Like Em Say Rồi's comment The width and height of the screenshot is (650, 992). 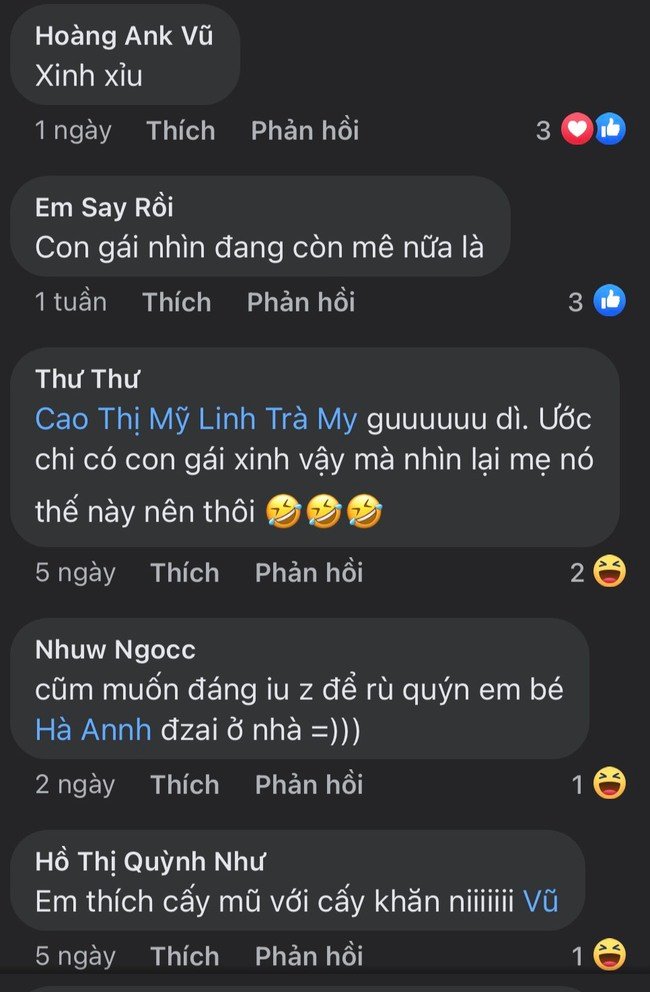[177, 302]
